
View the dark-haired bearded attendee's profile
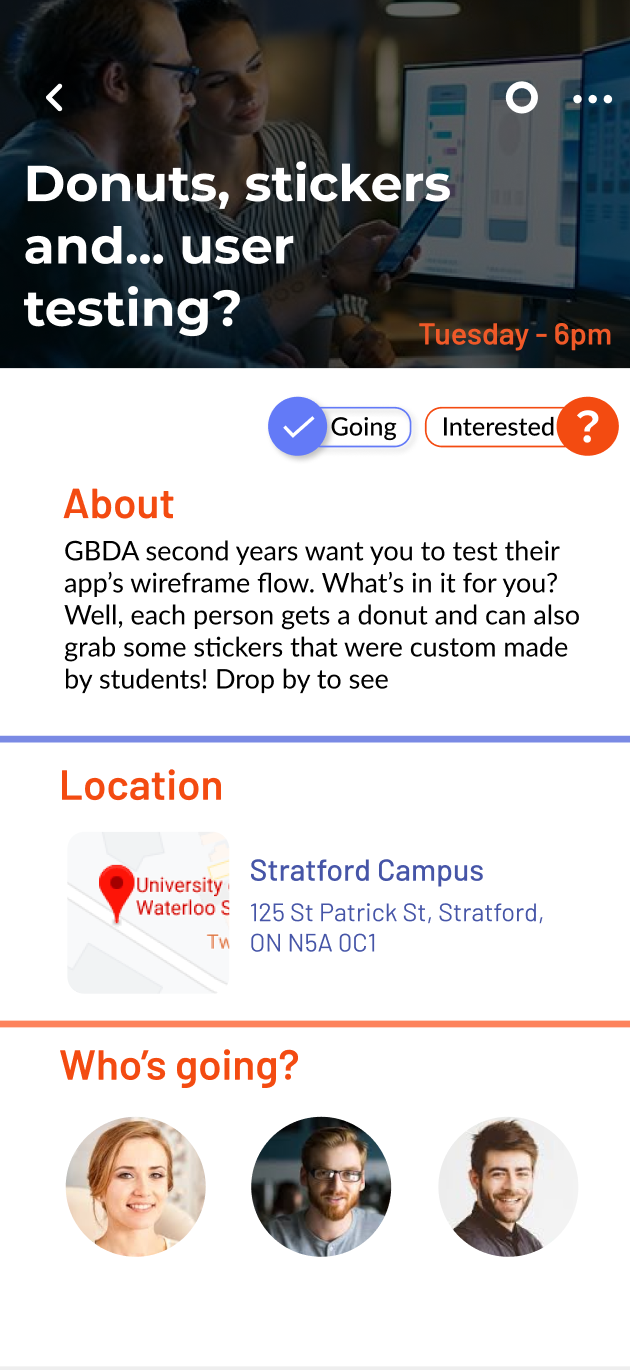508,1187
